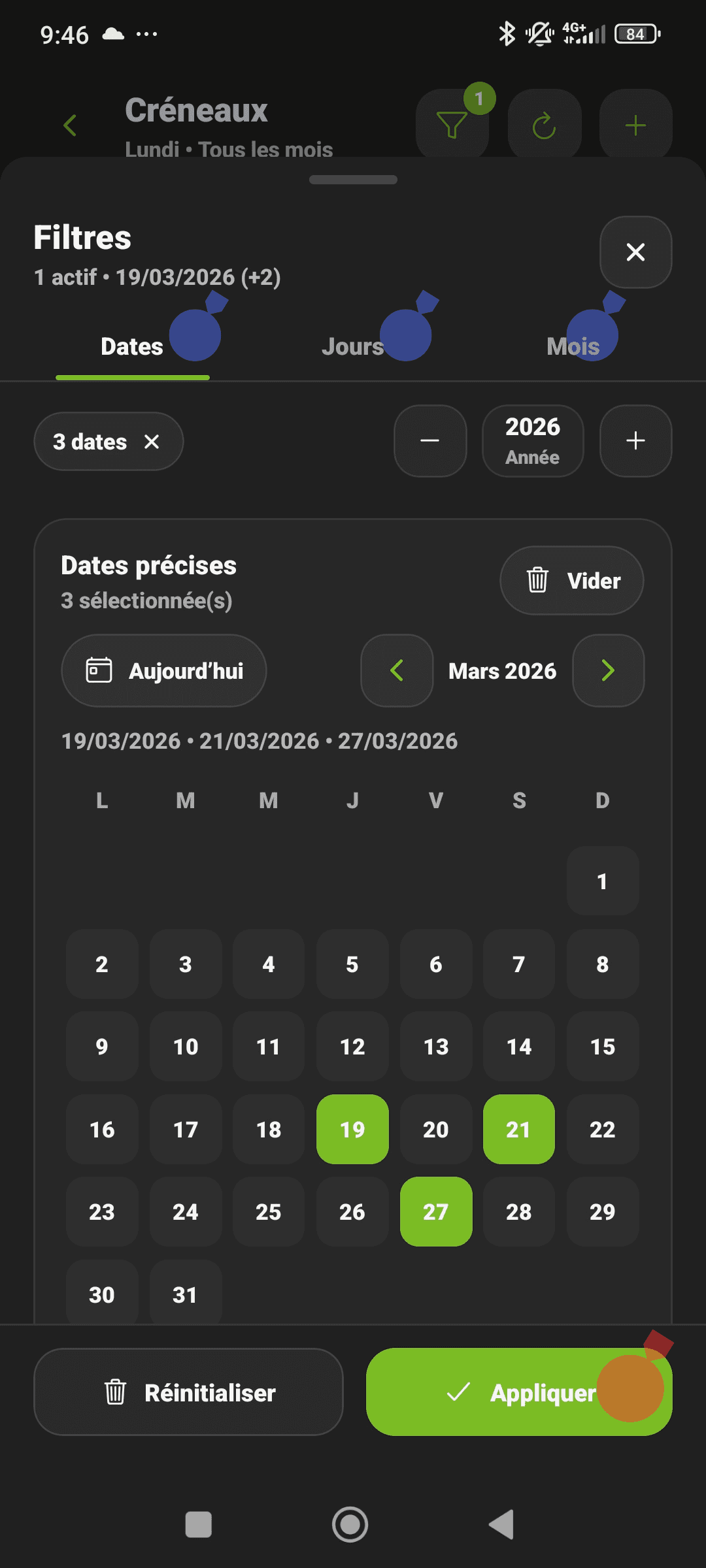The height and width of the screenshot is (1568, 706).
Task: Go to the month after Mars 2026
Action: (608, 670)
